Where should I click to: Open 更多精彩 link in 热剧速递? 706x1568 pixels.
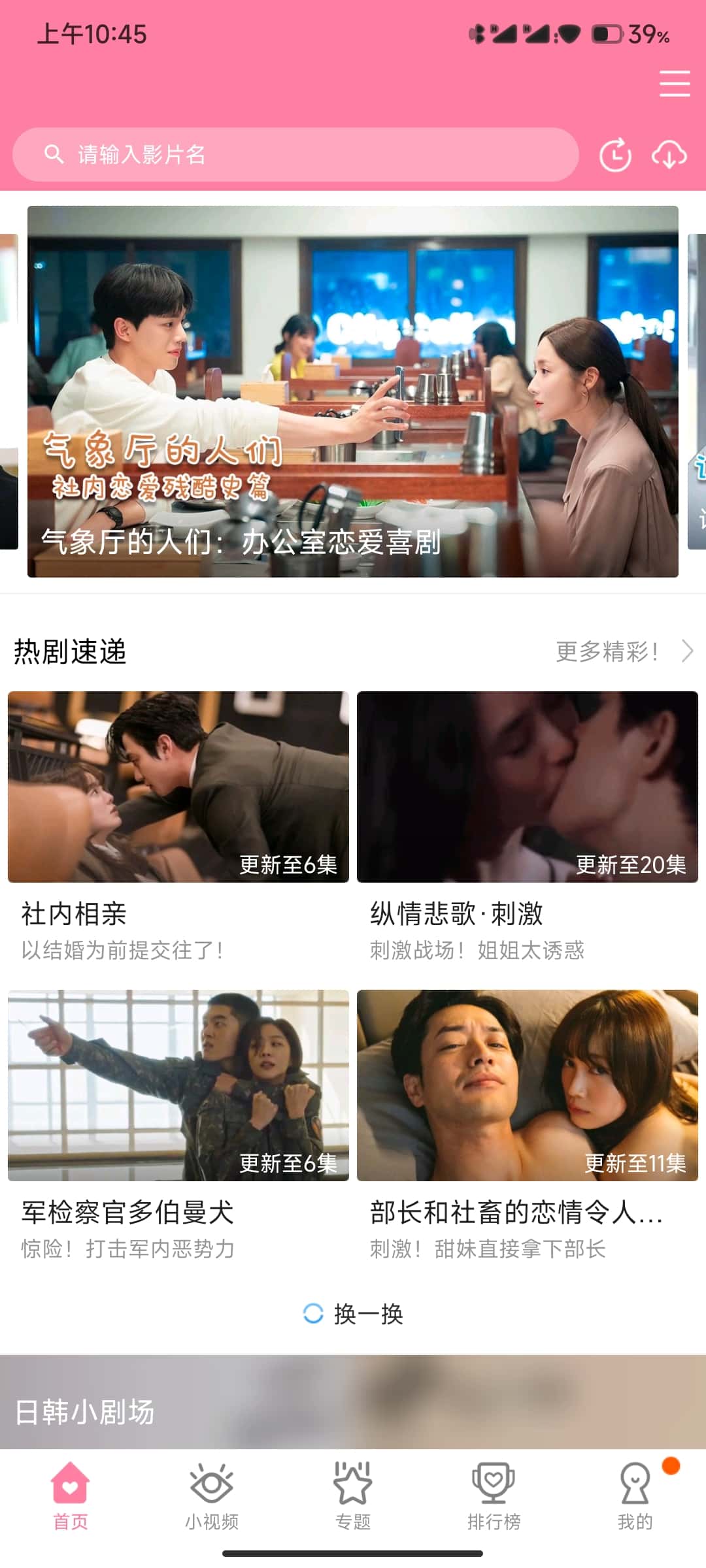click(622, 651)
